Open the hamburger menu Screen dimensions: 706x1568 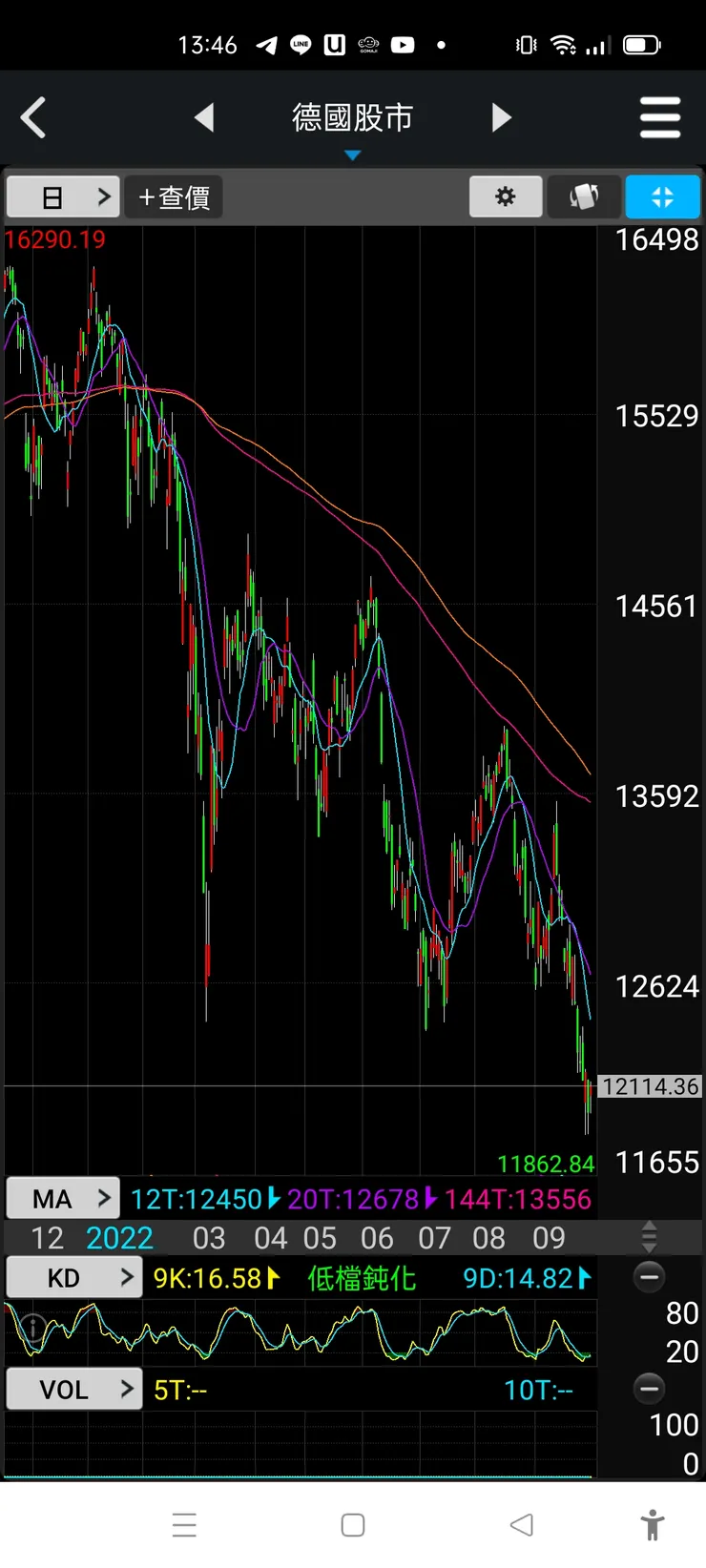660,117
